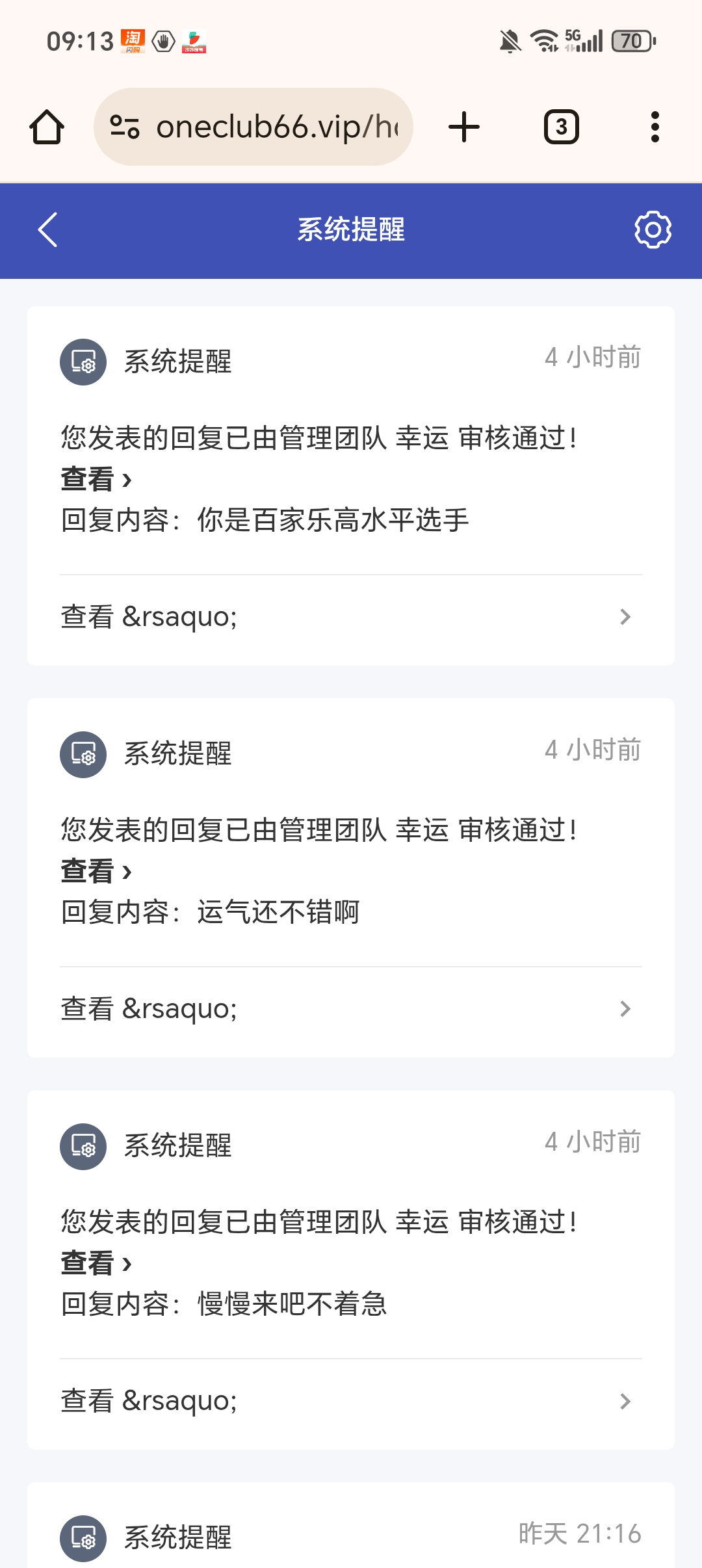Screen dimensions: 702x1568
Task: Tap 查看 link above 慢慢来吧不着急 reply
Action: 96,1263
